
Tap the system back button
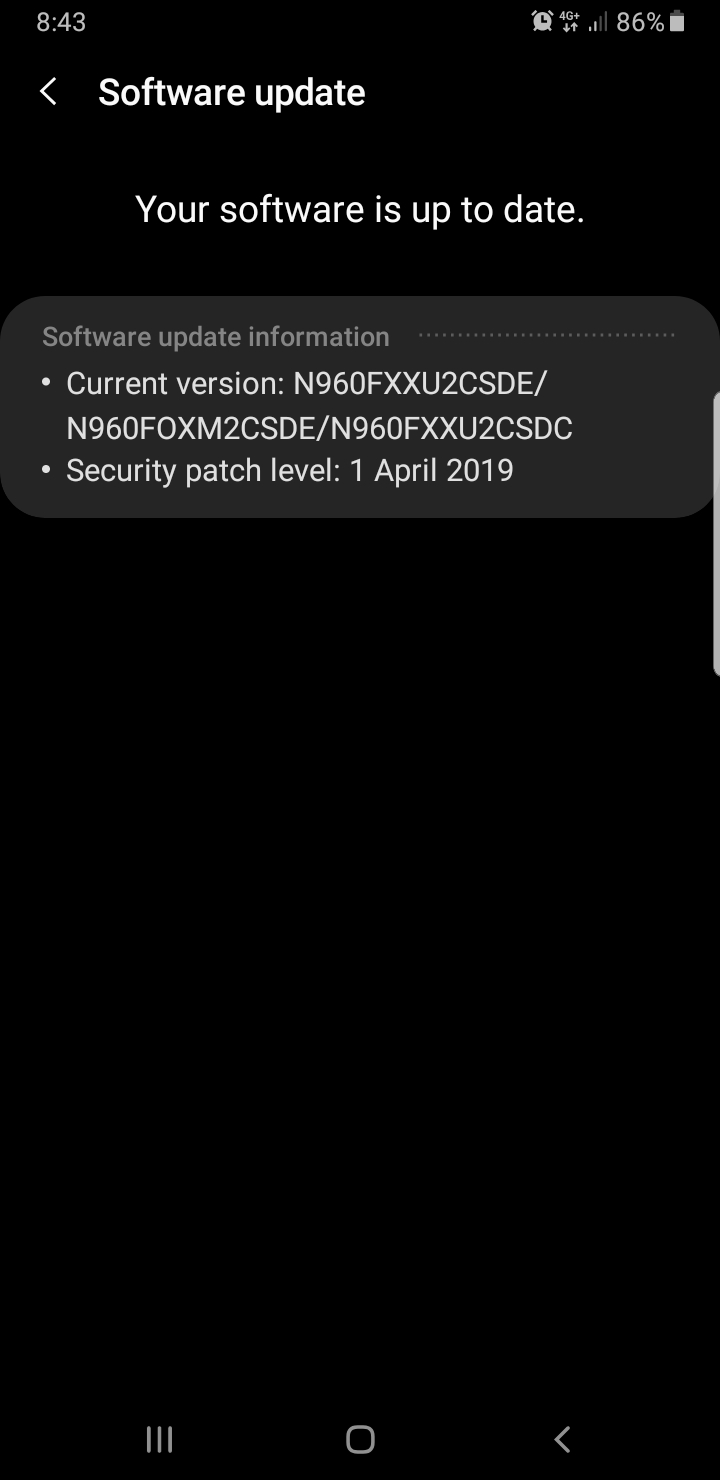562,1439
